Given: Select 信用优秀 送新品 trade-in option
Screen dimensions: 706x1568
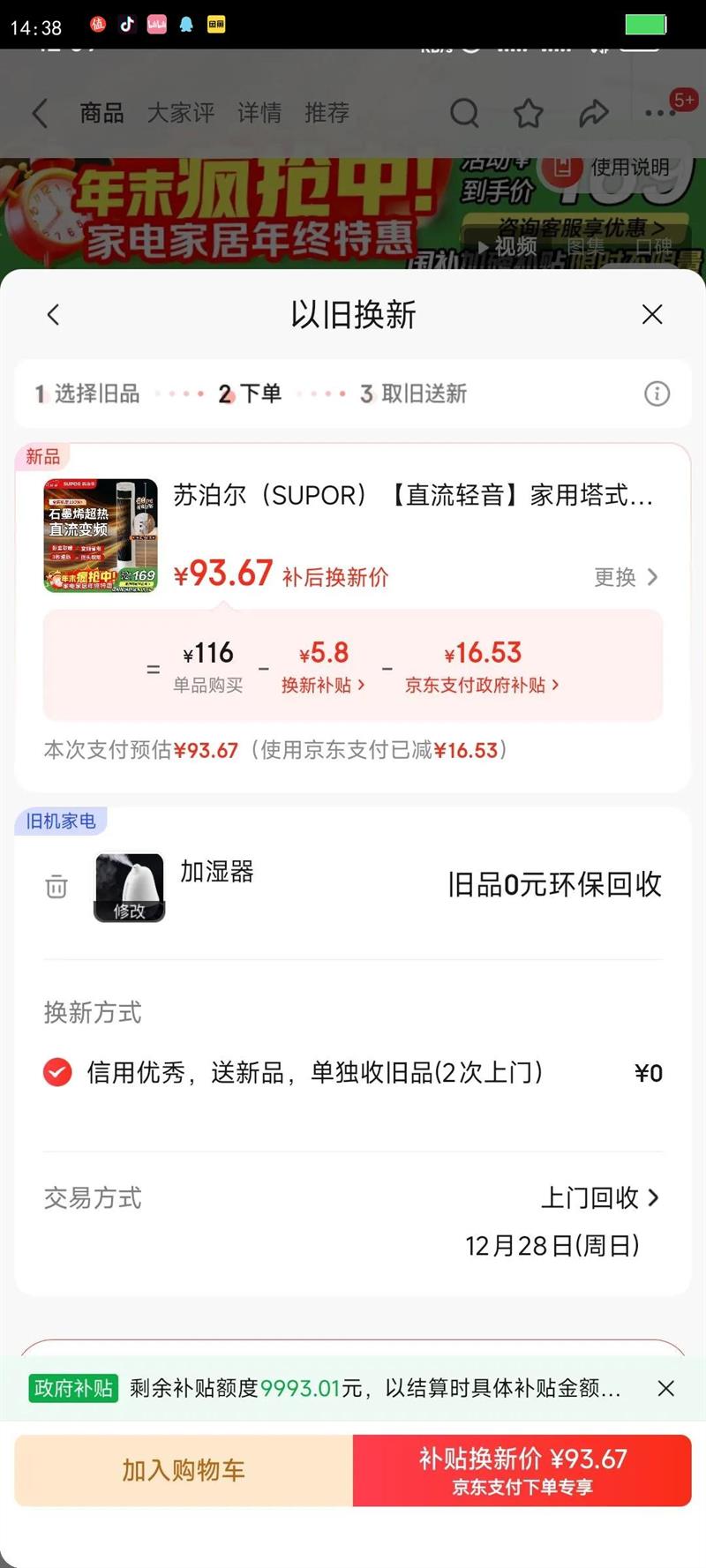Looking at the screenshot, I should click(x=58, y=1072).
